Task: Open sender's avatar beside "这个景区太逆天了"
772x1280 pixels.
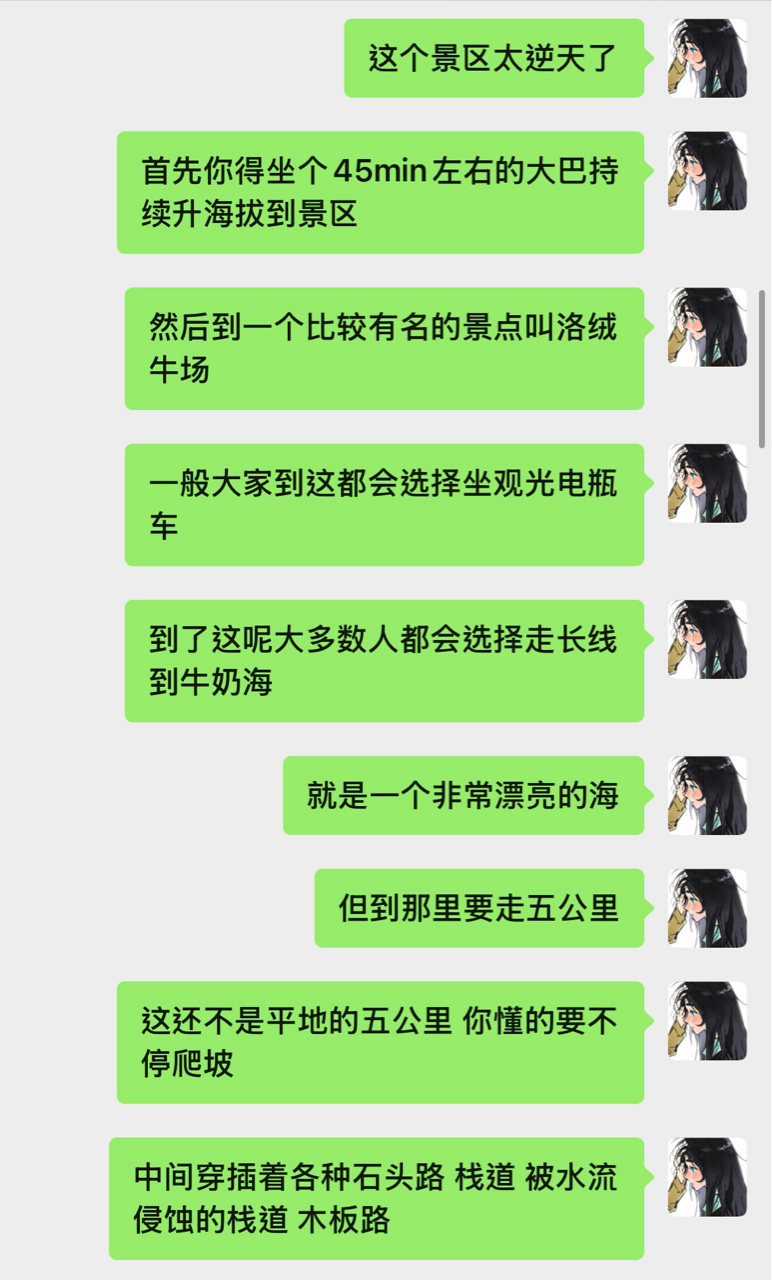Action: click(707, 58)
